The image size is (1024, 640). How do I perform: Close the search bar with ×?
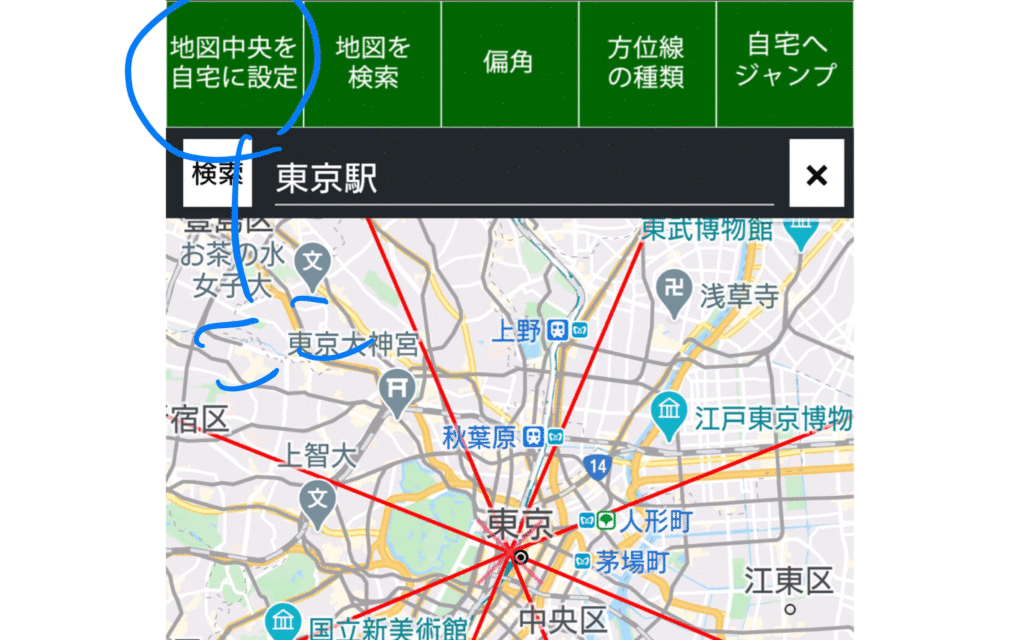816,174
